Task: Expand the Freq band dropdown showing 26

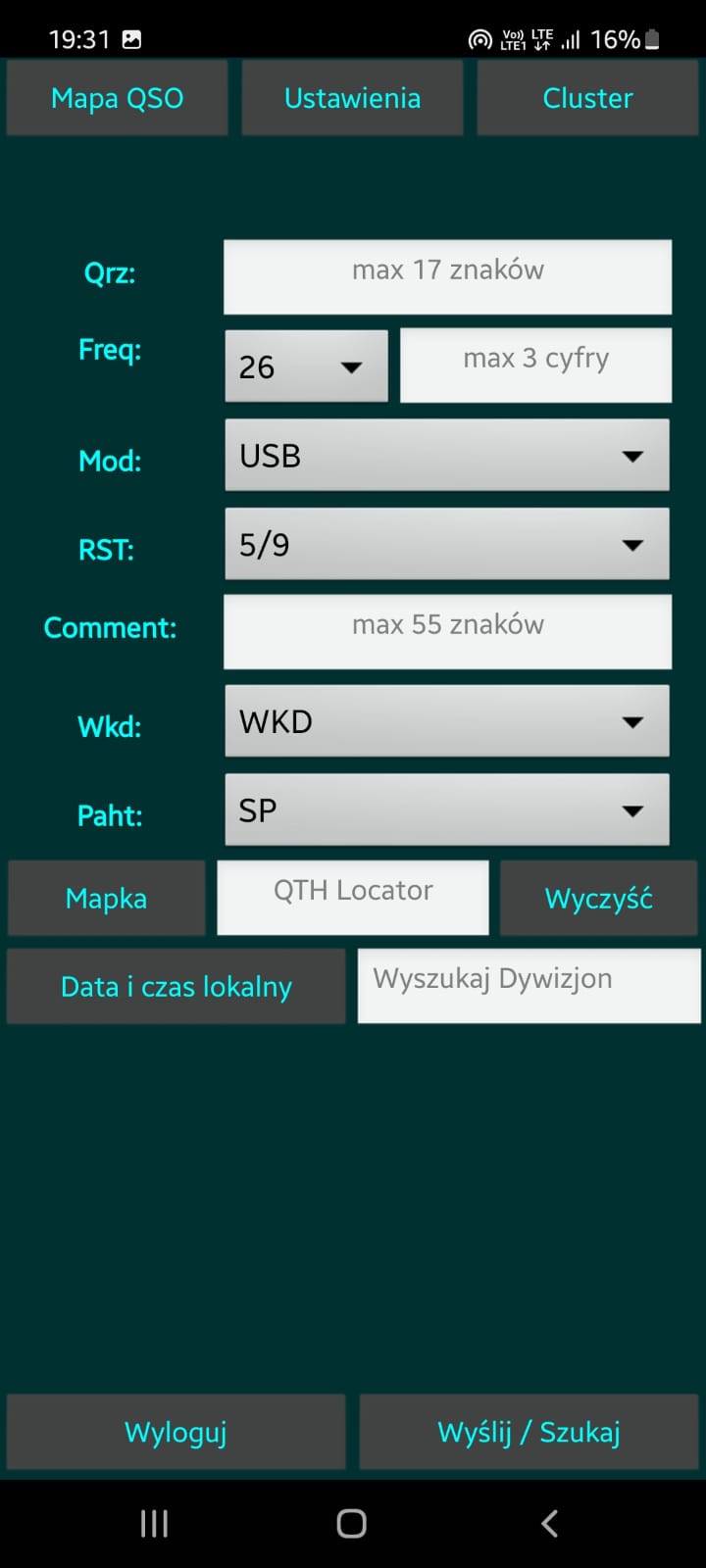Action: [306, 367]
